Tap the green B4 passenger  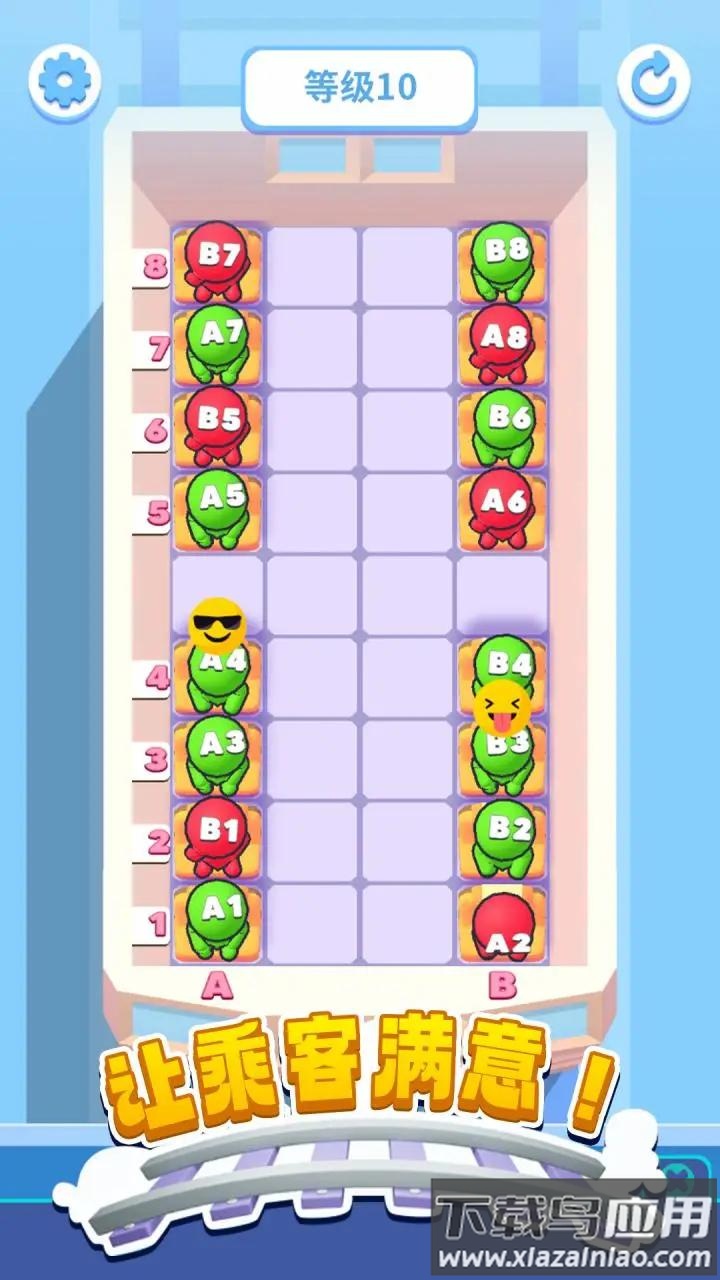[x=502, y=662]
